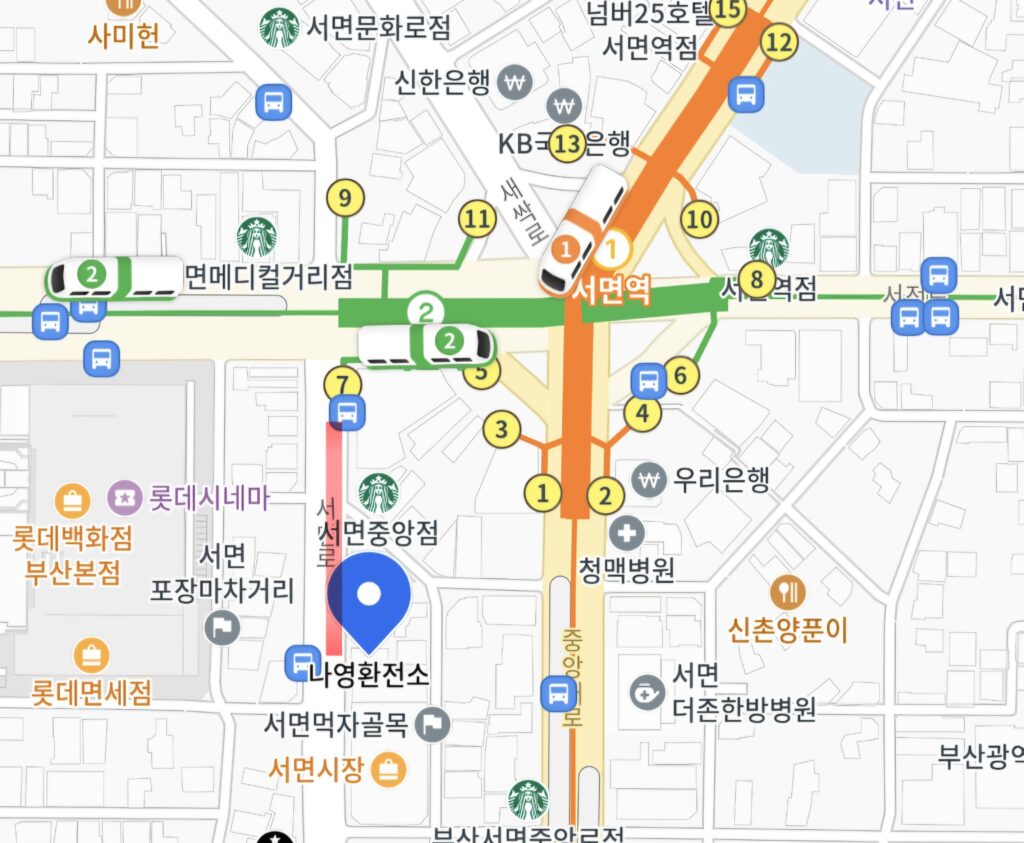Open the 롯데면세점 shopping marker
Image resolution: width=1024 pixels, height=843 pixels.
point(92,657)
